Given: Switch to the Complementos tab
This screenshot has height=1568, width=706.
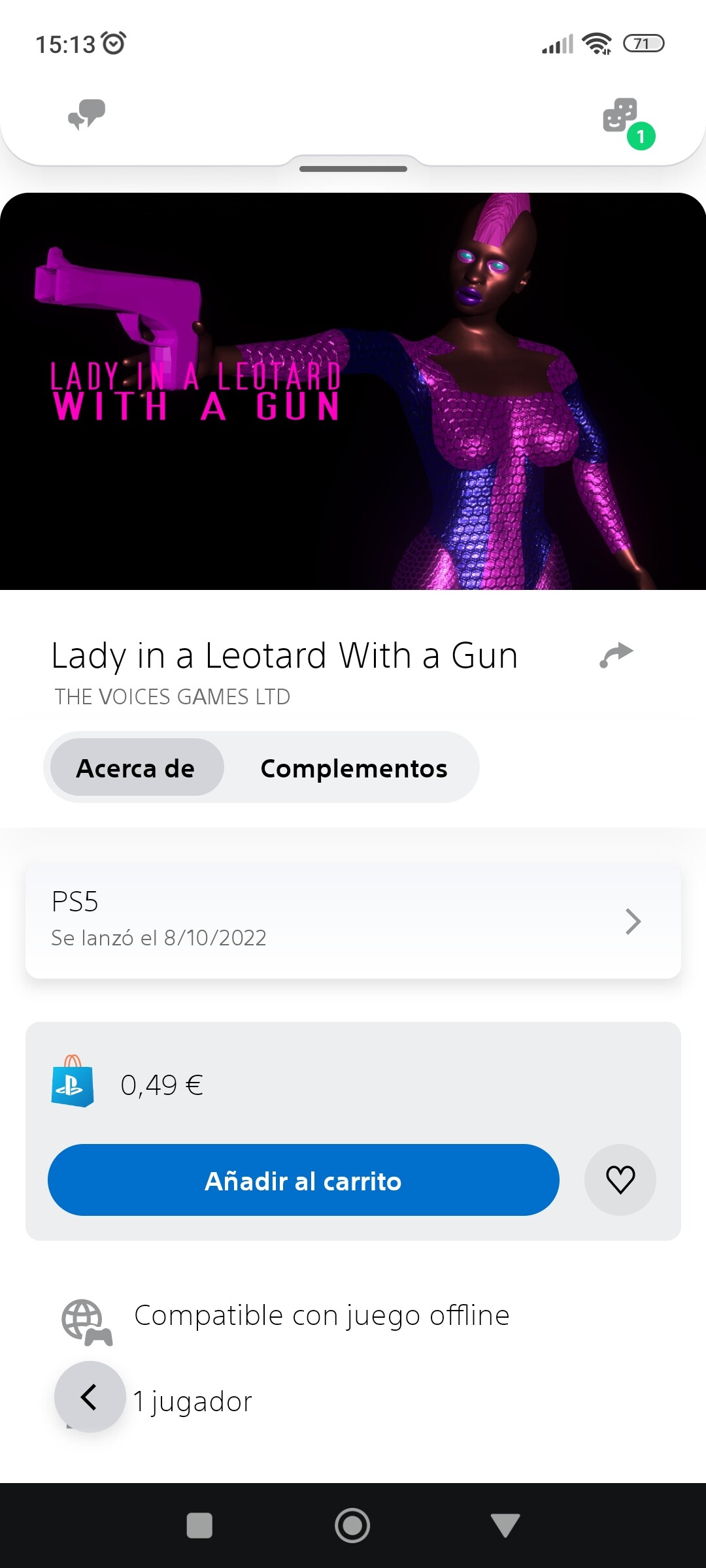Looking at the screenshot, I should tap(354, 768).
